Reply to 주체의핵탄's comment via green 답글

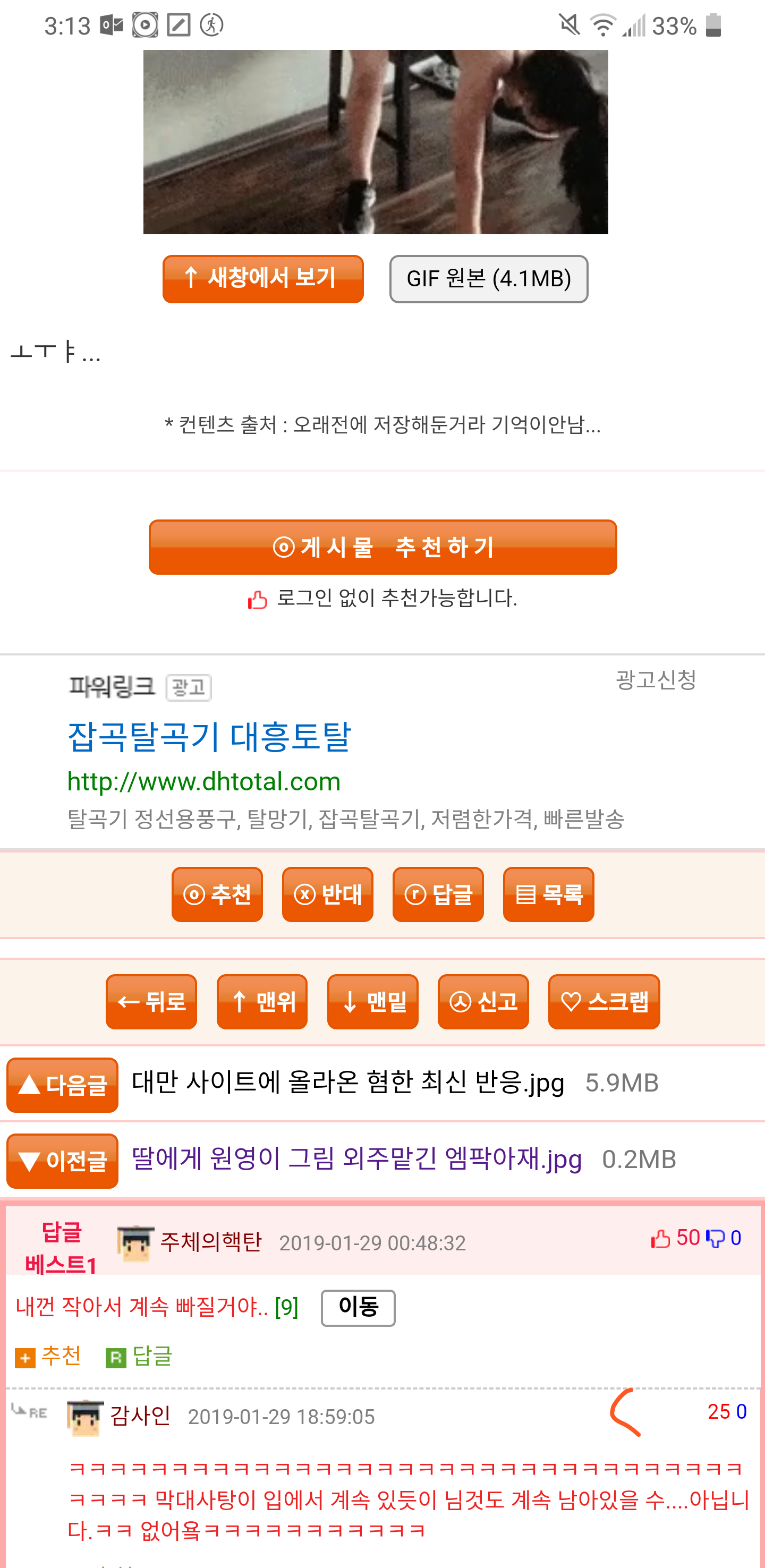[x=139, y=1356]
